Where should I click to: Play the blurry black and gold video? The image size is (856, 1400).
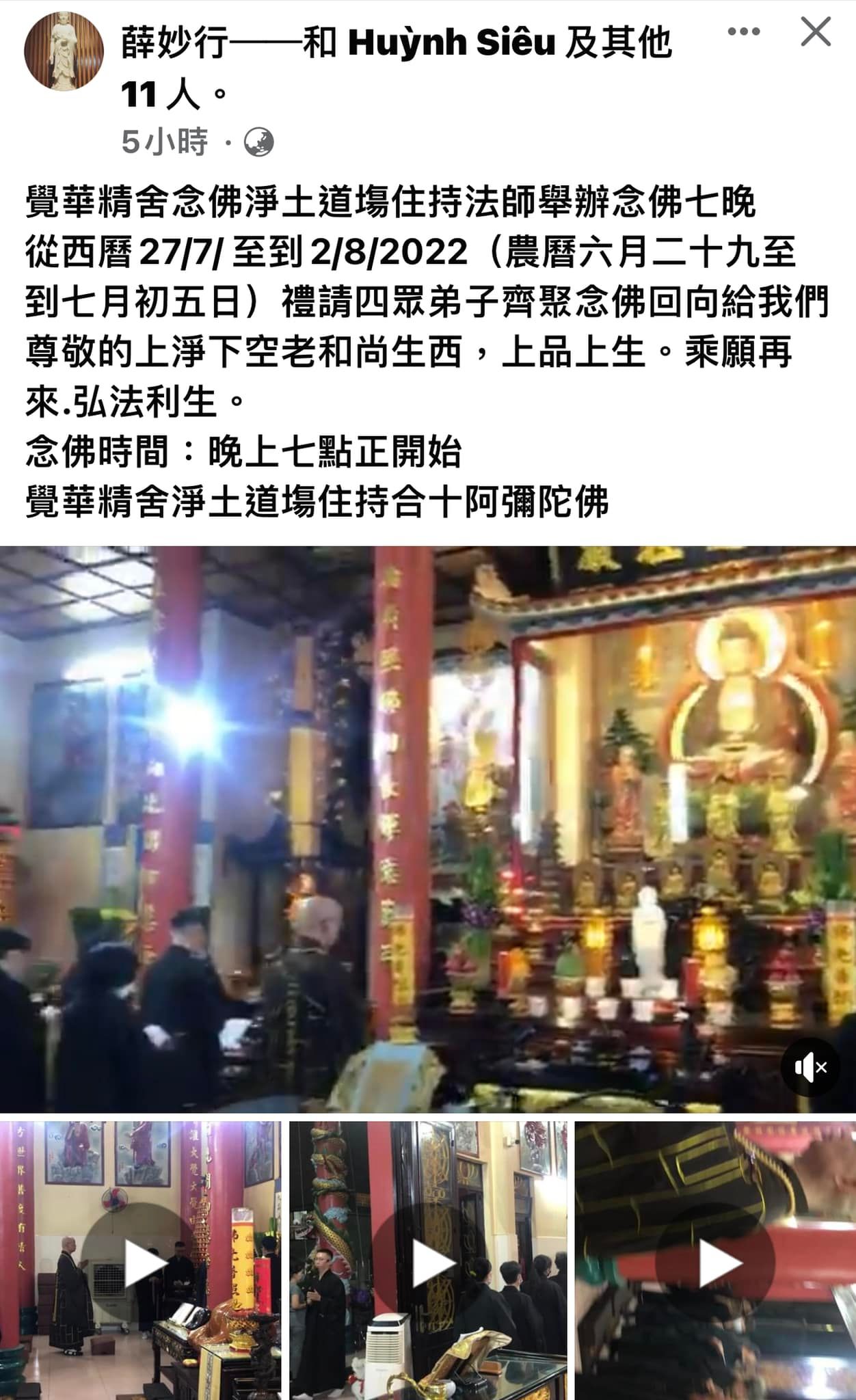click(715, 1260)
